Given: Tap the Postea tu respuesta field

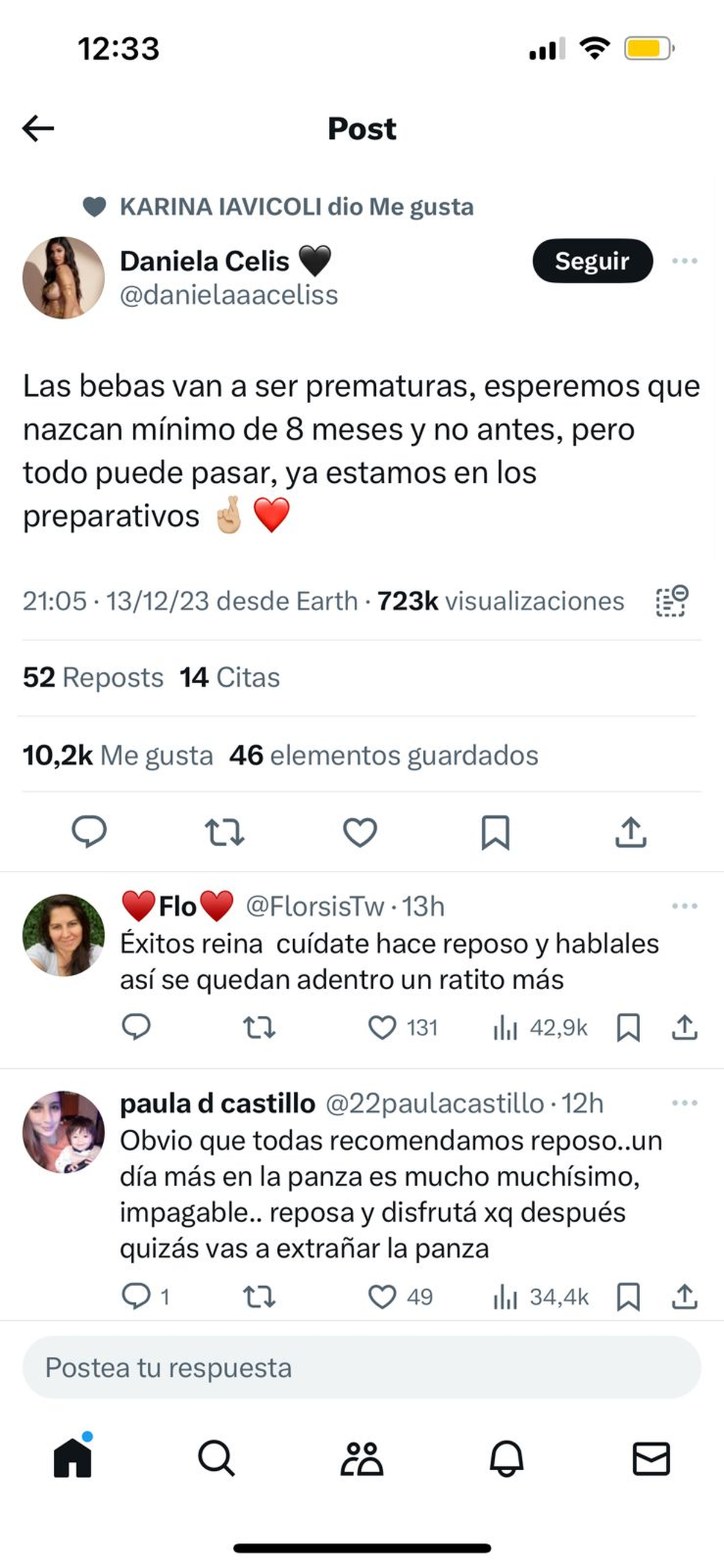Looking at the screenshot, I should 361,1368.
